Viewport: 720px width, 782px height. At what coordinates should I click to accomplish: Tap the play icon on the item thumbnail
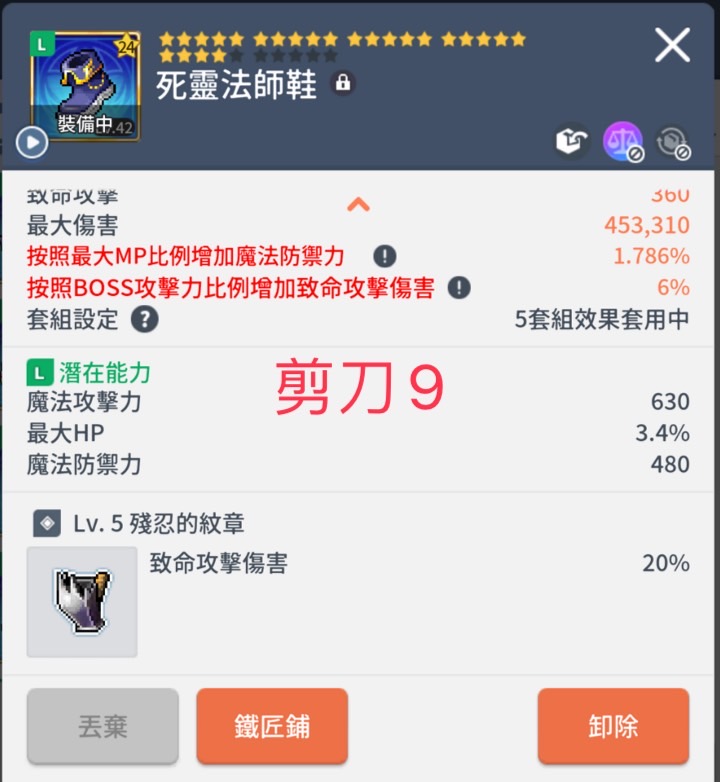(31, 143)
